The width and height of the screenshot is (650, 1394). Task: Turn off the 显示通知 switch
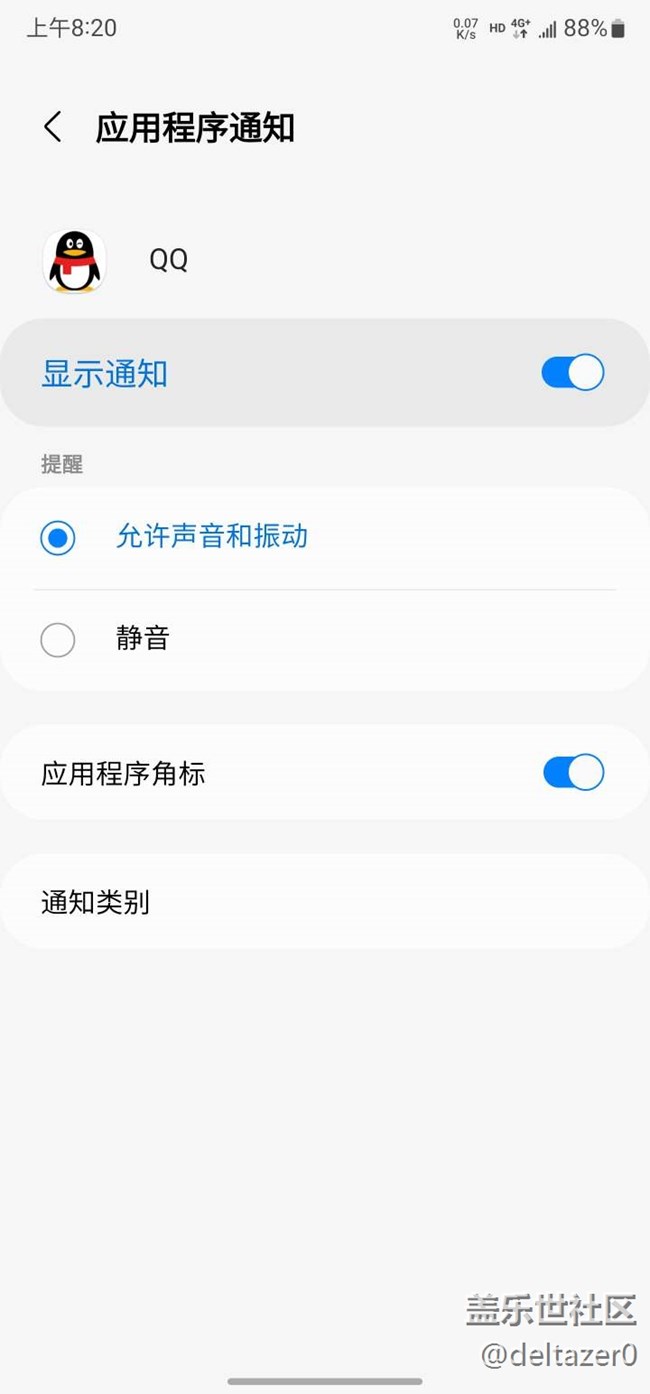coord(572,373)
